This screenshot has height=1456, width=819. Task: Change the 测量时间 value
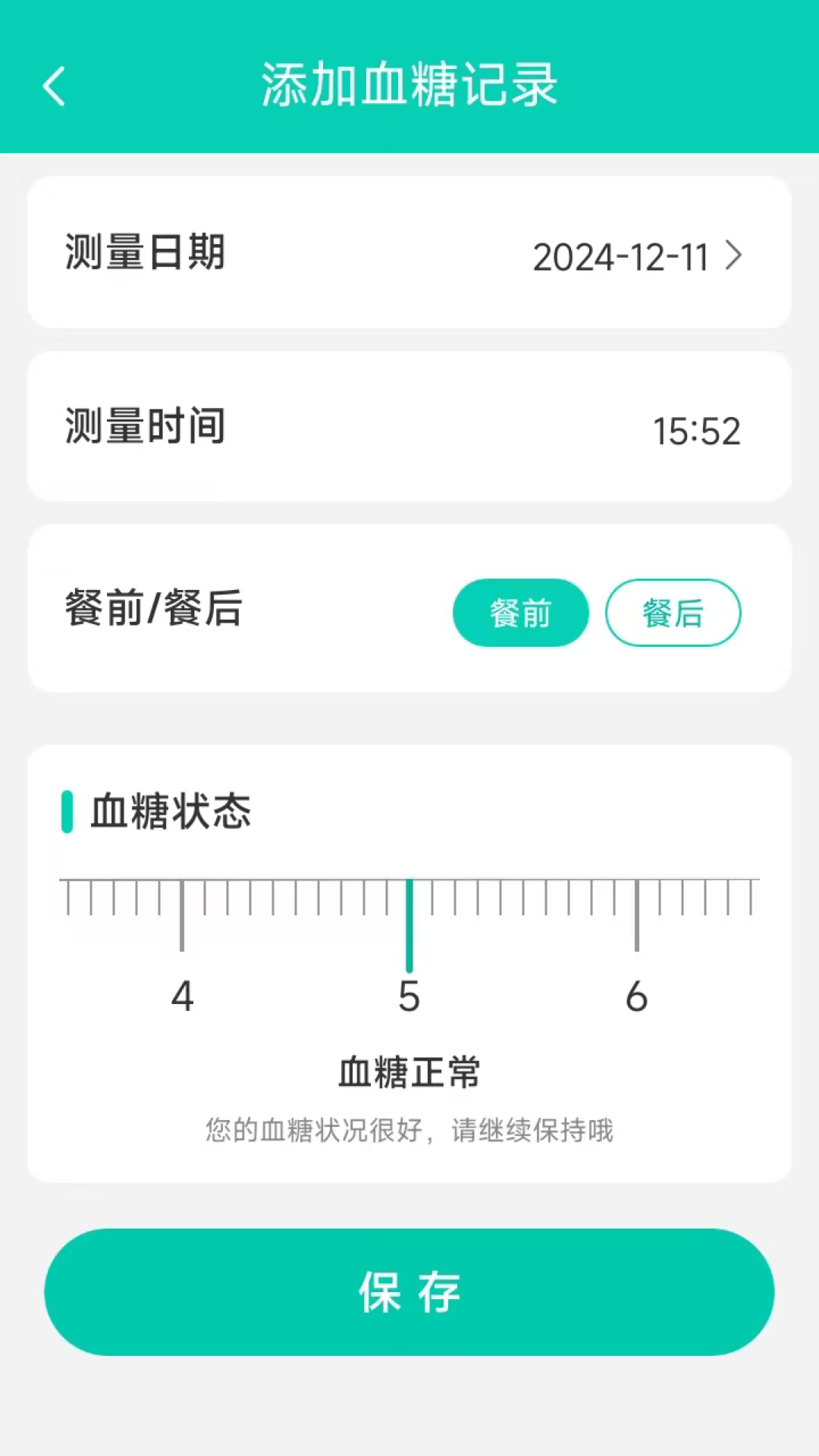(696, 431)
